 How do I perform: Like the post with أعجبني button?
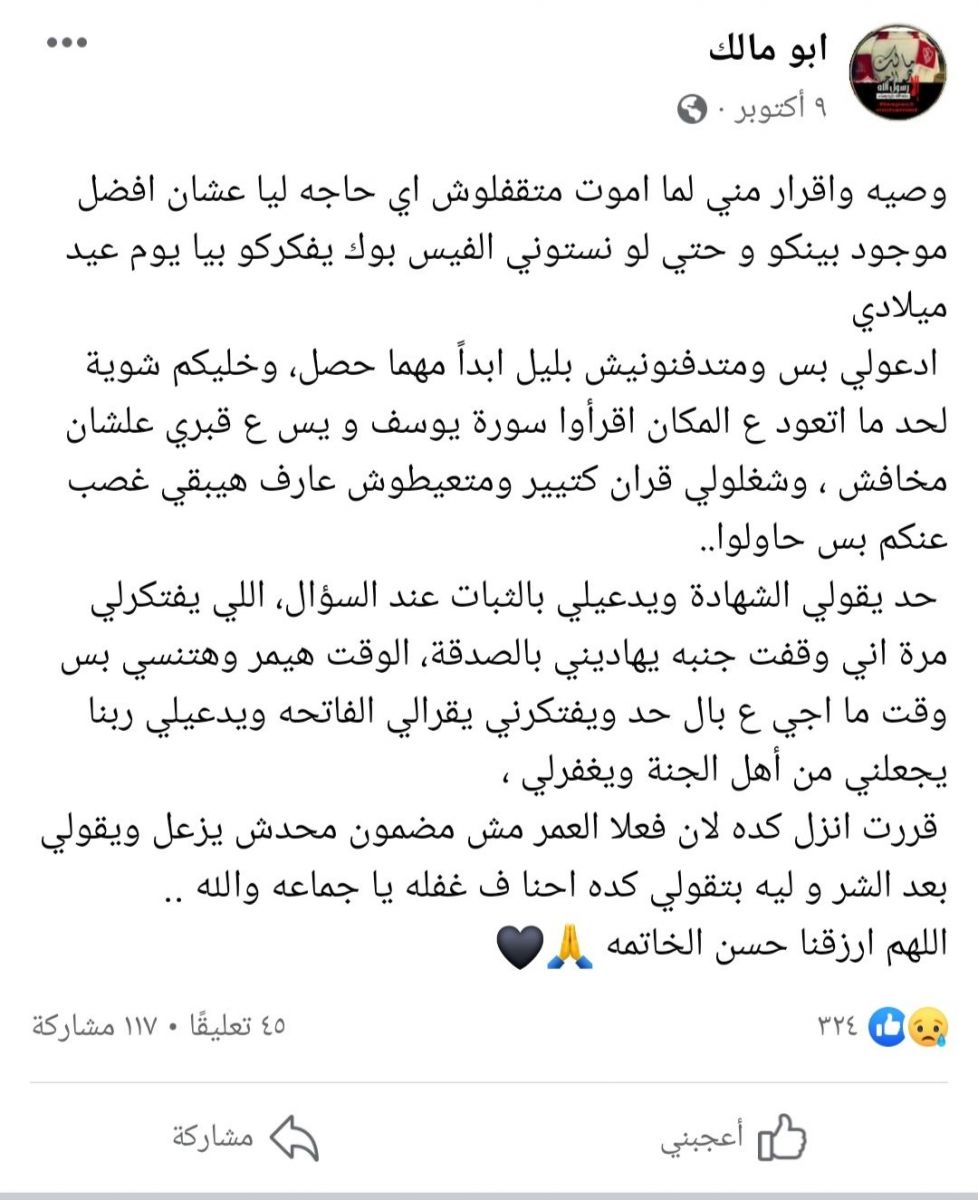[x=734, y=1137]
